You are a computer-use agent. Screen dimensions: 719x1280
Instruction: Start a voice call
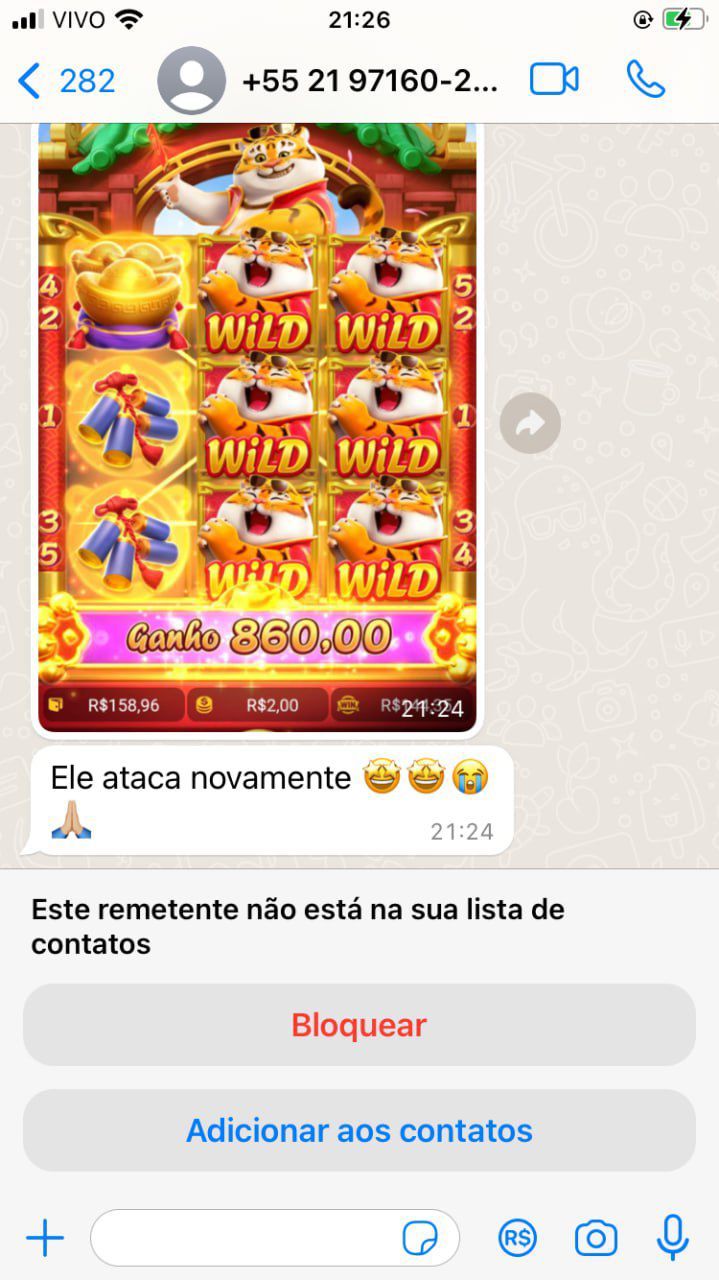tap(646, 79)
